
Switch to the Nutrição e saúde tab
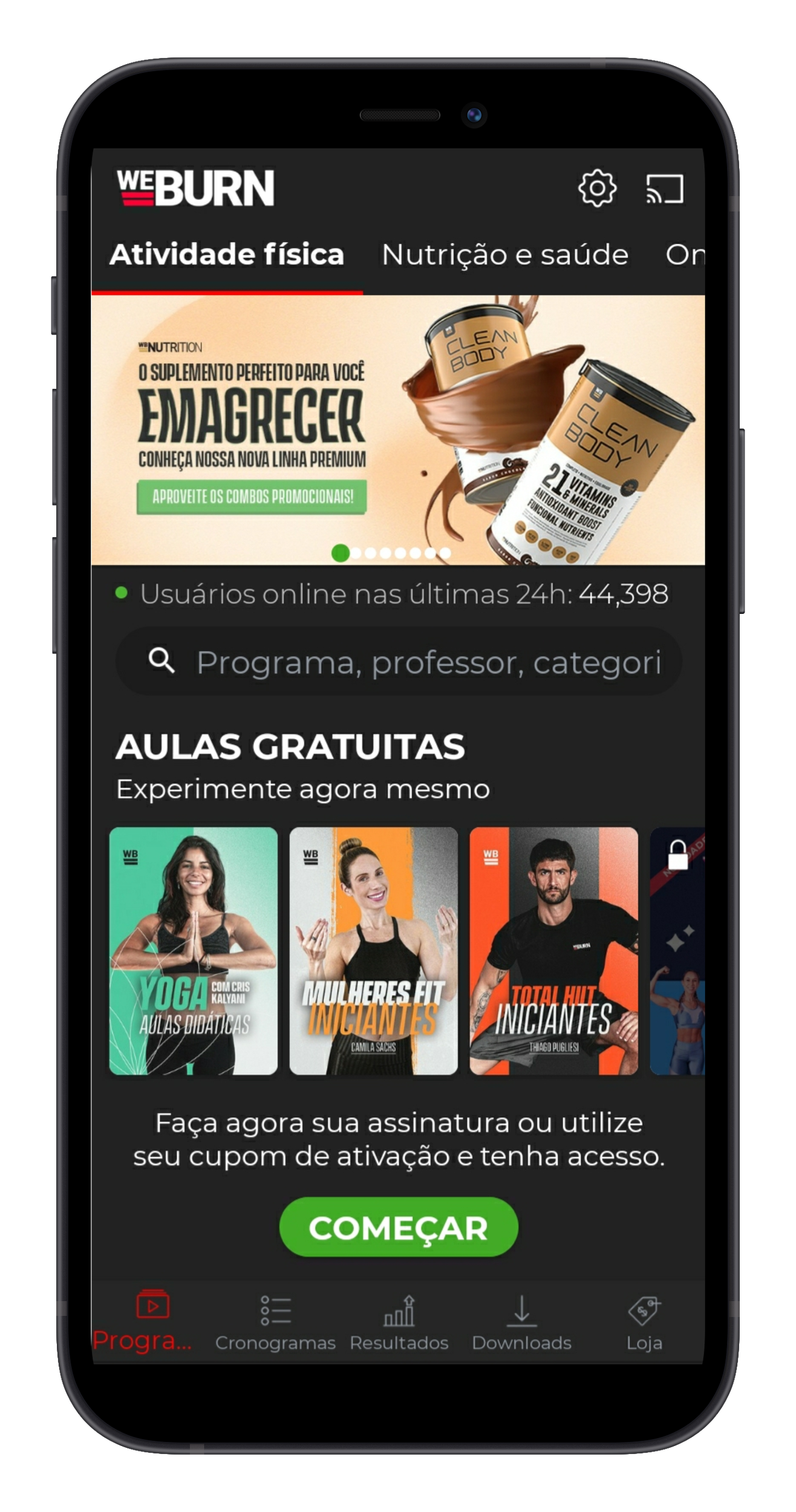pyautogui.click(x=505, y=255)
